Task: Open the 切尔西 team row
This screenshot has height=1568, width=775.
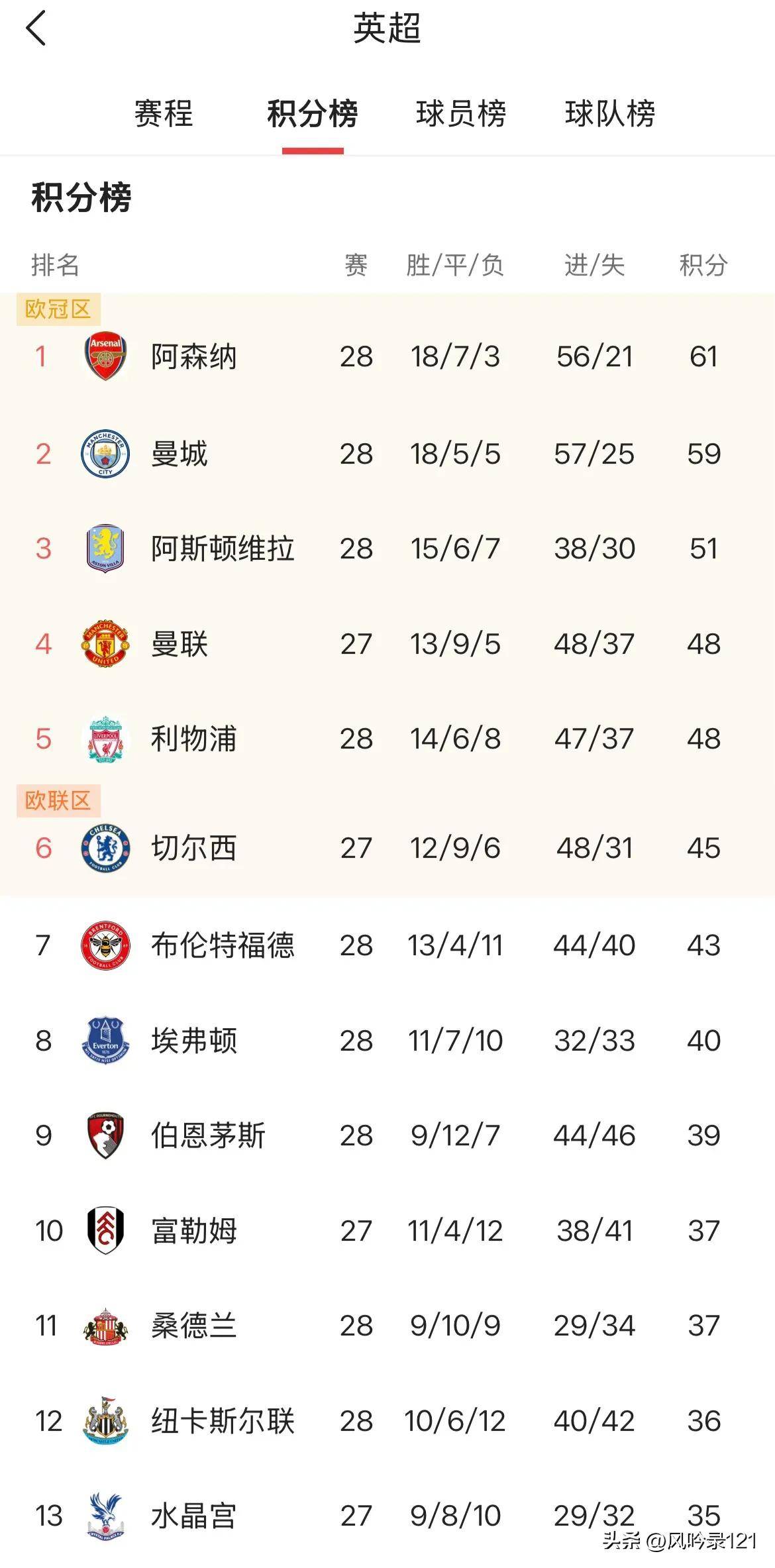Action: (x=193, y=849)
